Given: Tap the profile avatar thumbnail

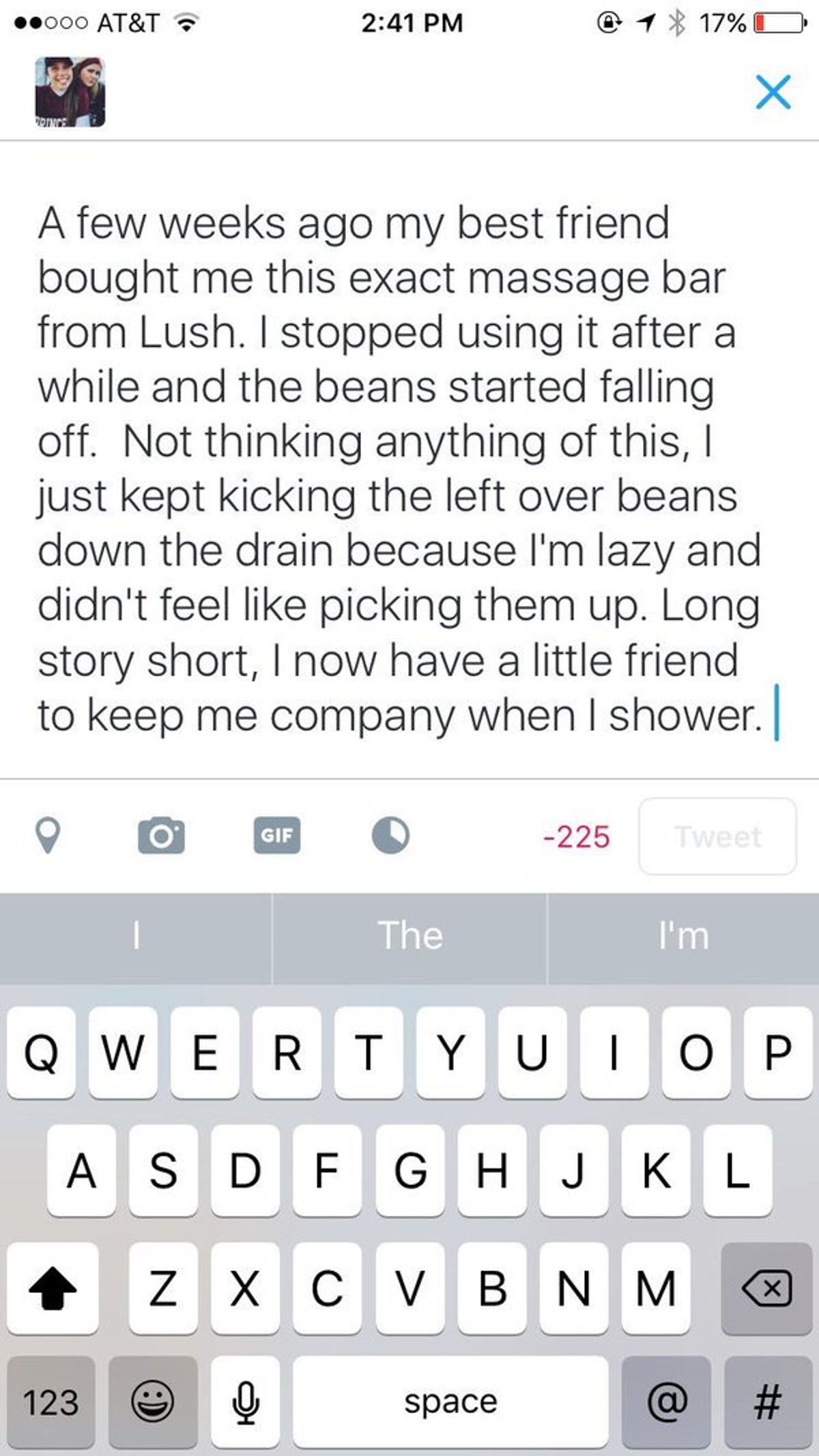Looking at the screenshot, I should tap(70, 92).
